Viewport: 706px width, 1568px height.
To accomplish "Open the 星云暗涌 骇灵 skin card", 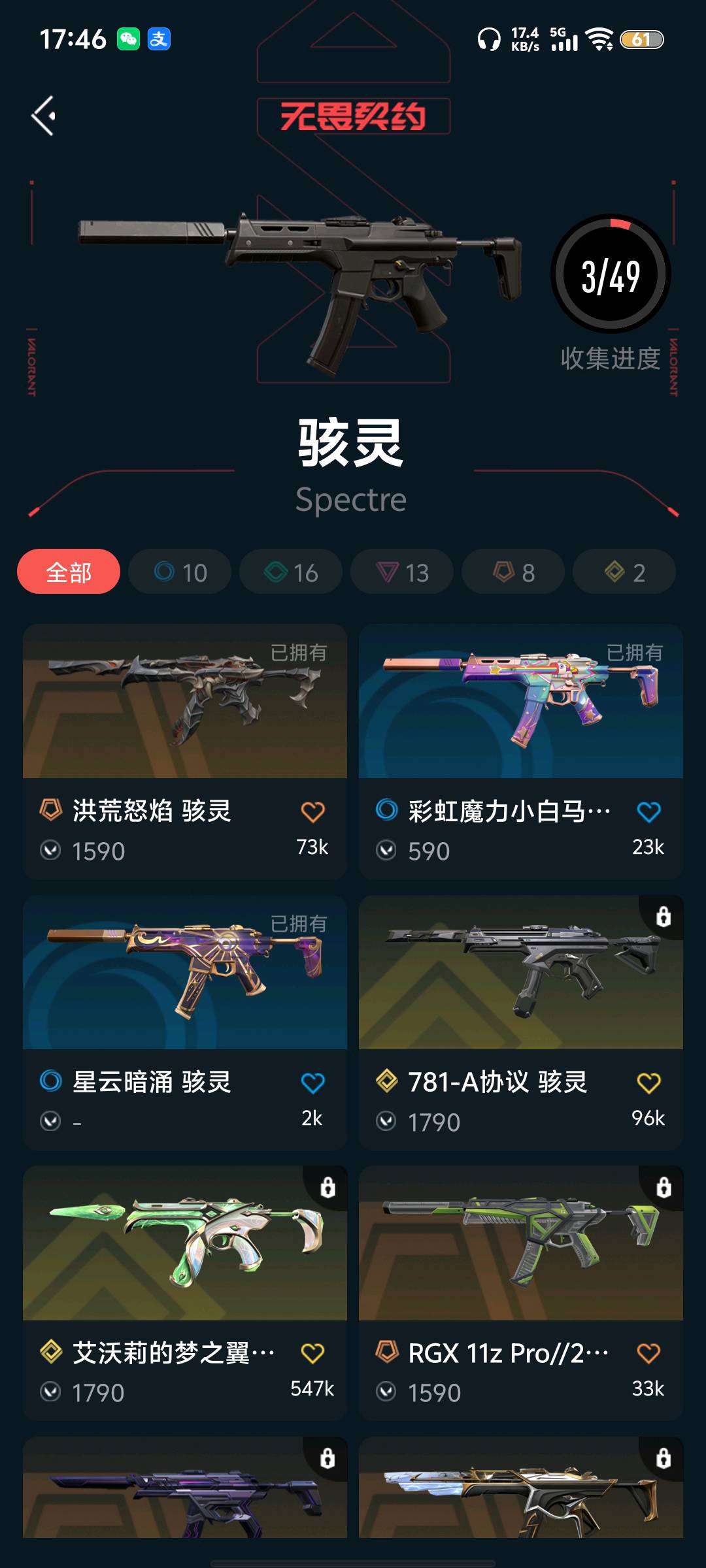I will [185, 973].
